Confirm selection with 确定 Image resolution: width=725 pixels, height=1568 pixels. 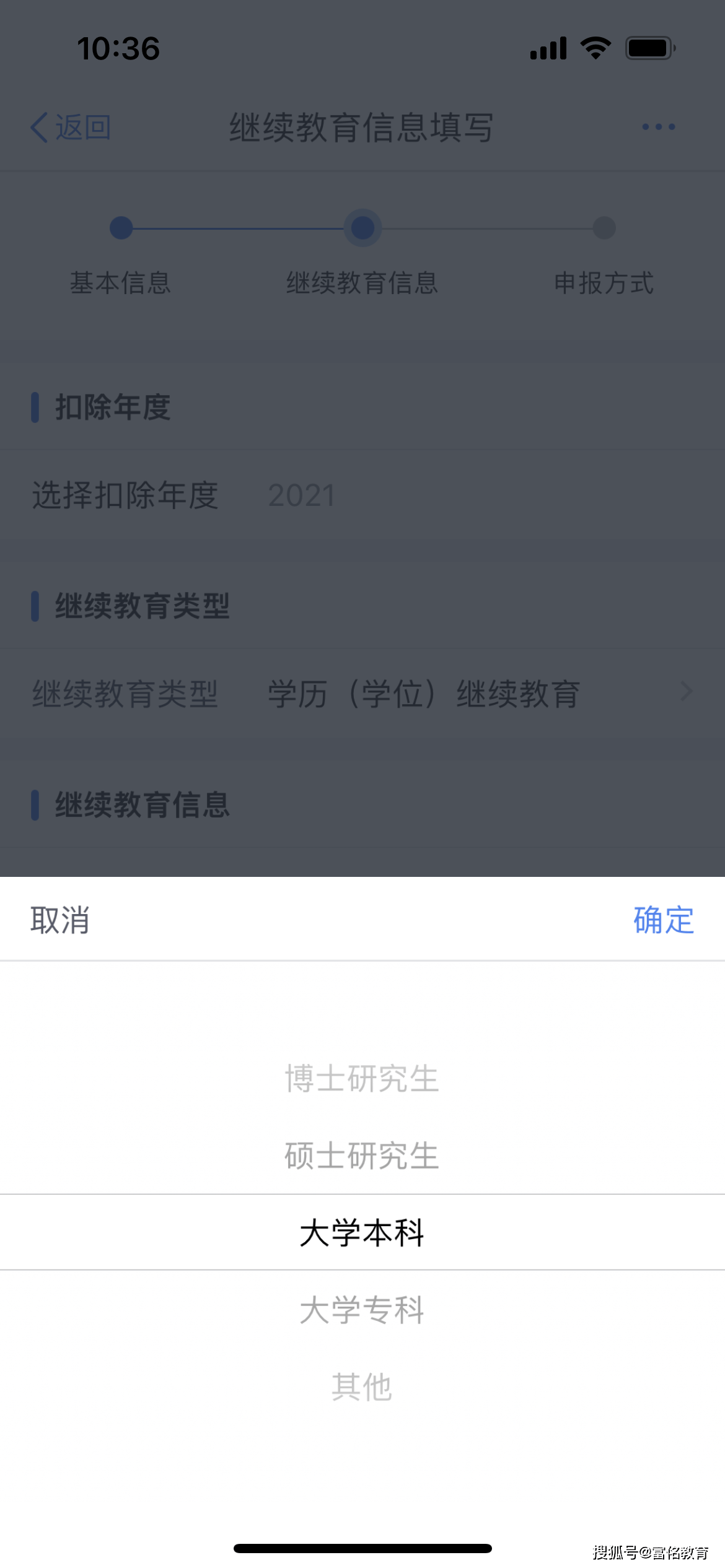pos(663,920)
